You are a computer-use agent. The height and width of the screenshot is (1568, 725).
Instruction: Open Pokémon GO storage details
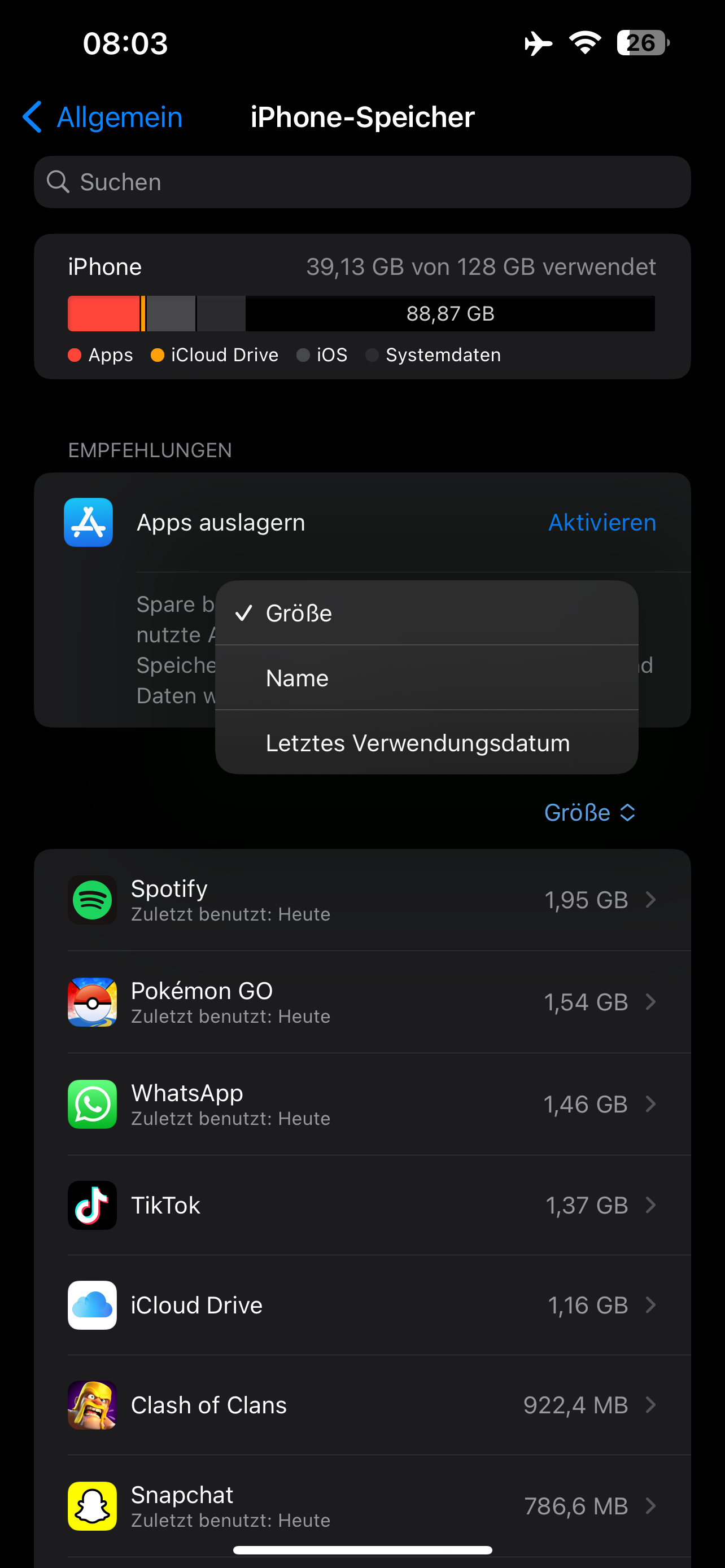tap(362, 1002)
